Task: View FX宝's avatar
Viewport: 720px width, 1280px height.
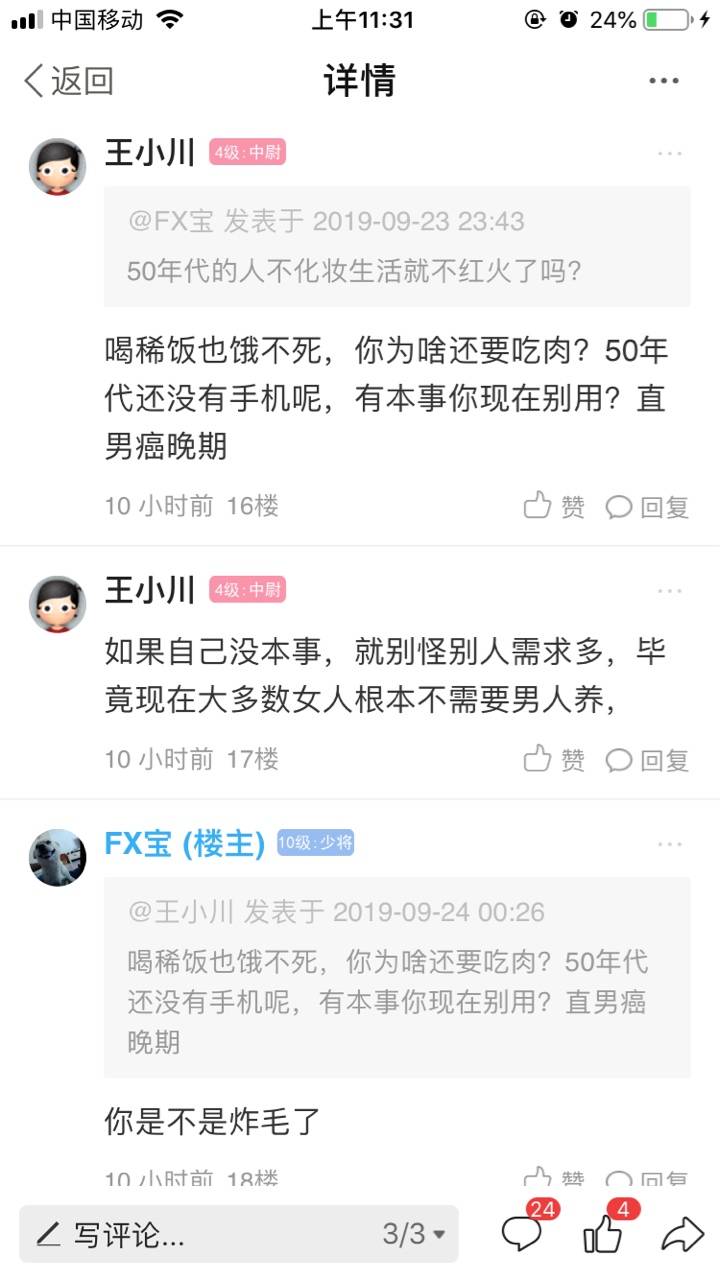Action: coord(57,857)
